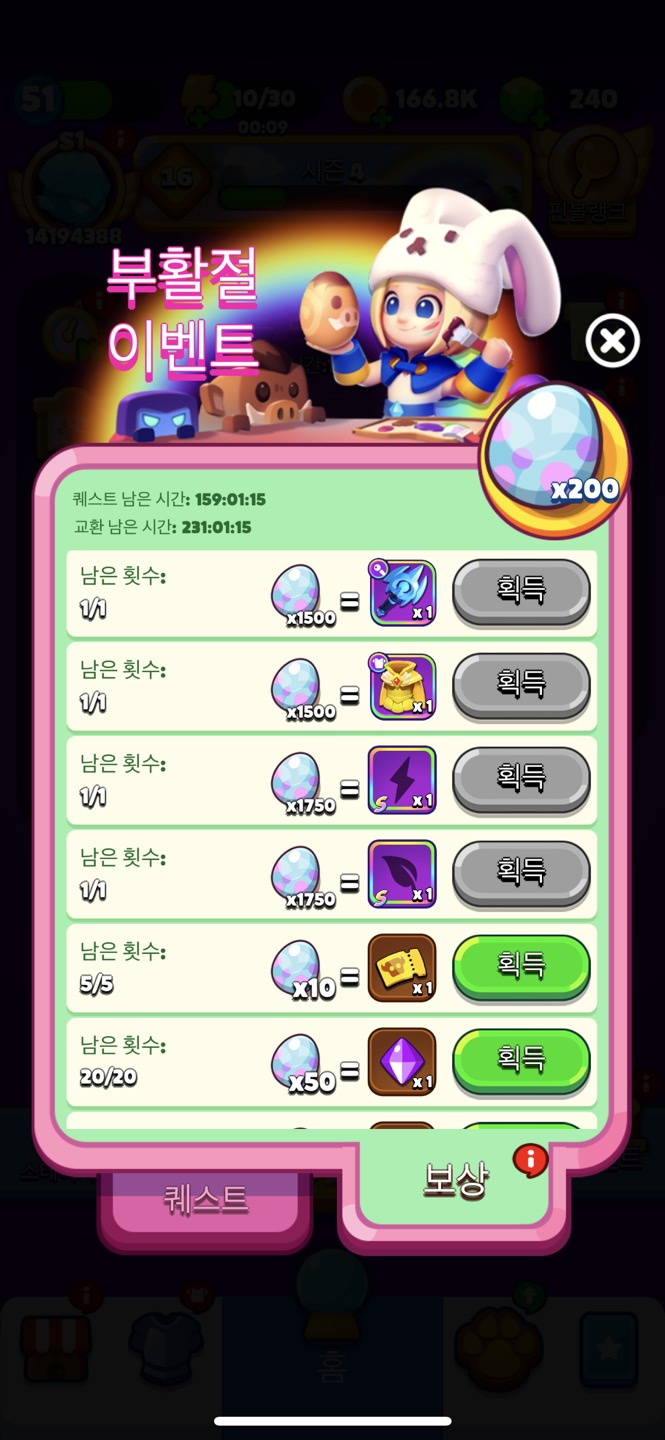Select the 보상 tab
665x1440 pixels.
pos(456,1180)
